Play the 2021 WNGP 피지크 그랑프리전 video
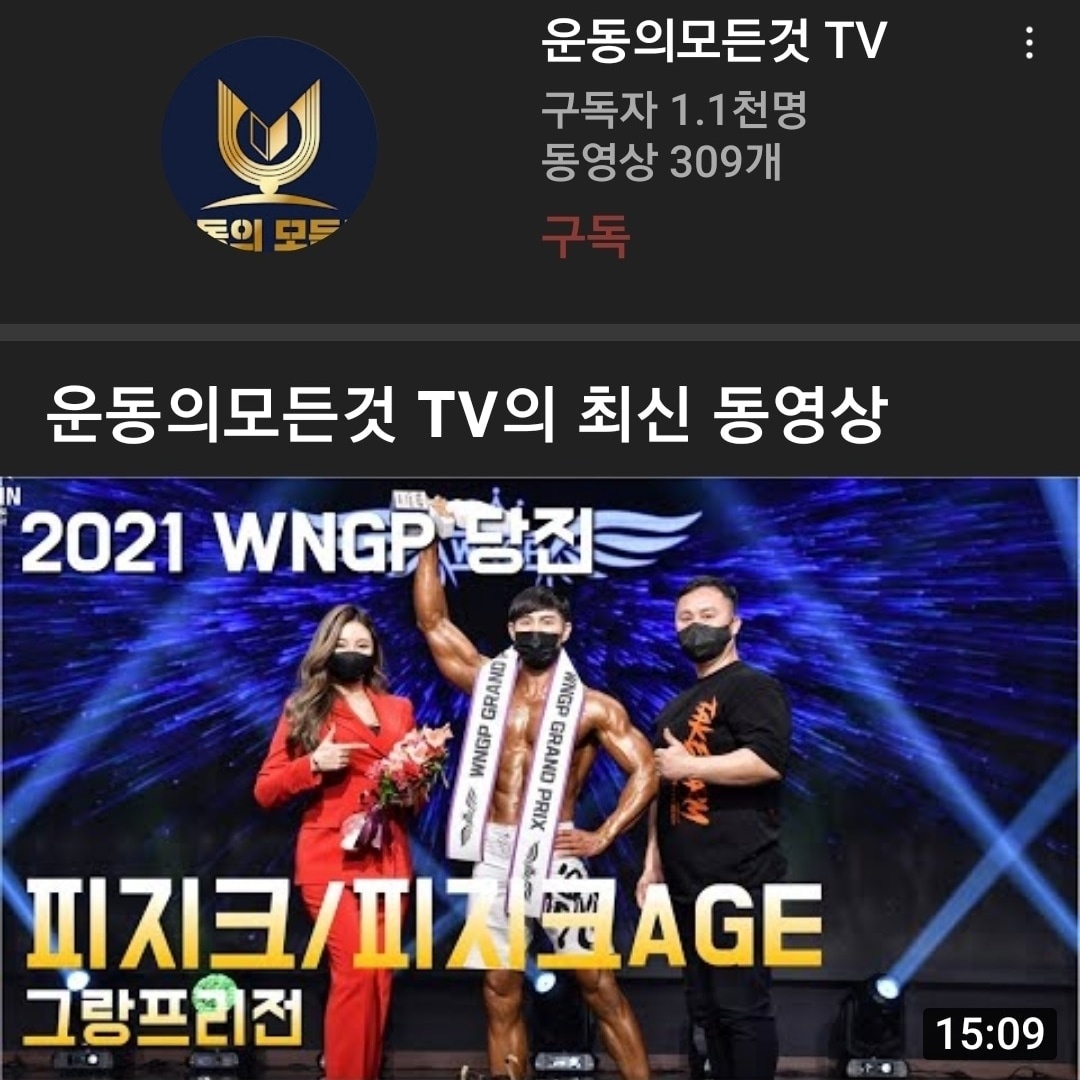 tap(540, 778)
